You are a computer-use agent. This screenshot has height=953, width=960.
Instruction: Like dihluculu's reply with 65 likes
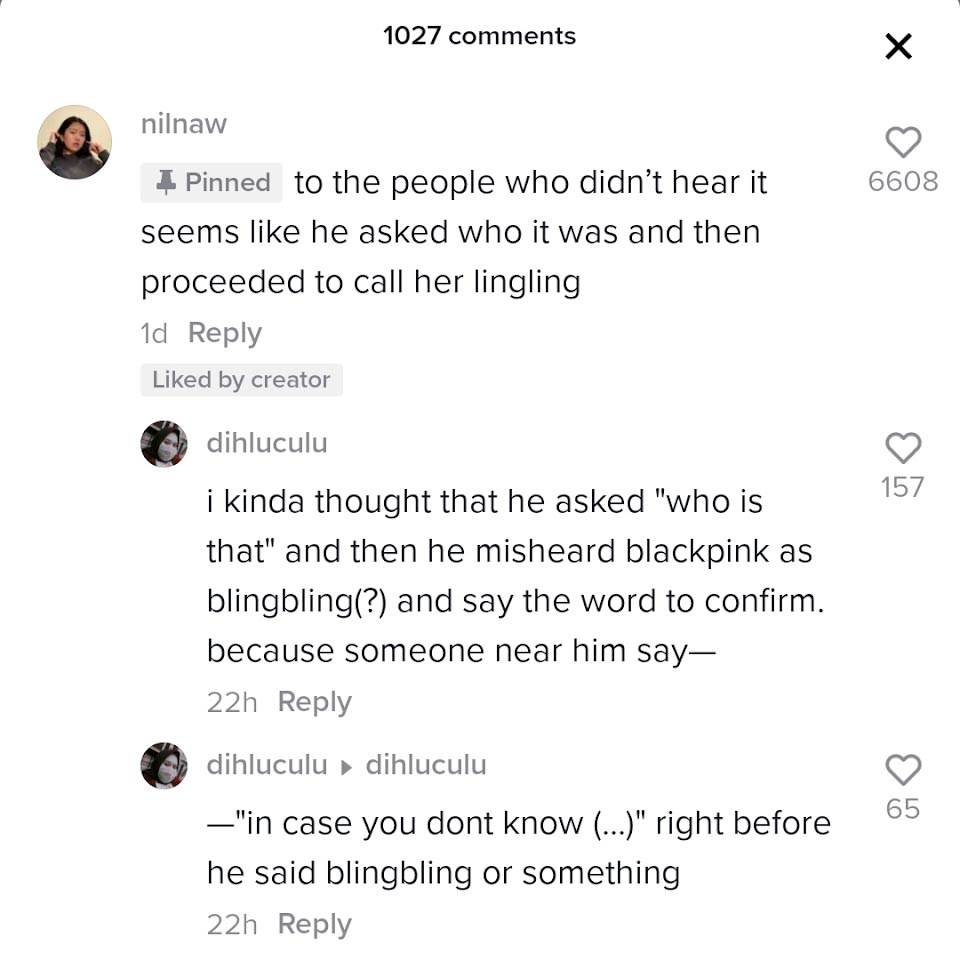[903, 769]
